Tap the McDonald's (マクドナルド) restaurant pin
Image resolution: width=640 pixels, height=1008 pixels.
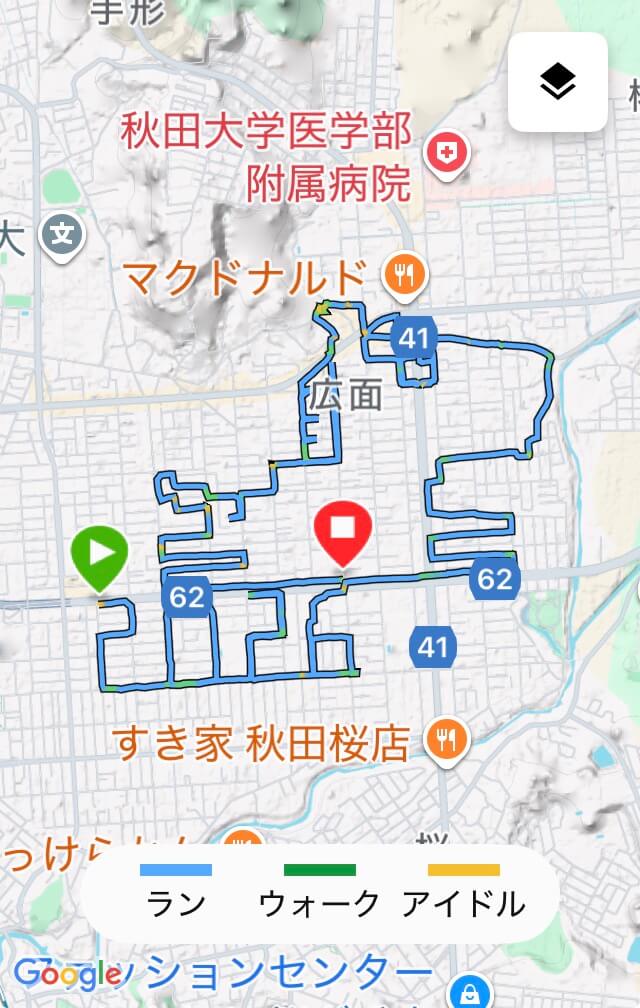coord(404,273)
